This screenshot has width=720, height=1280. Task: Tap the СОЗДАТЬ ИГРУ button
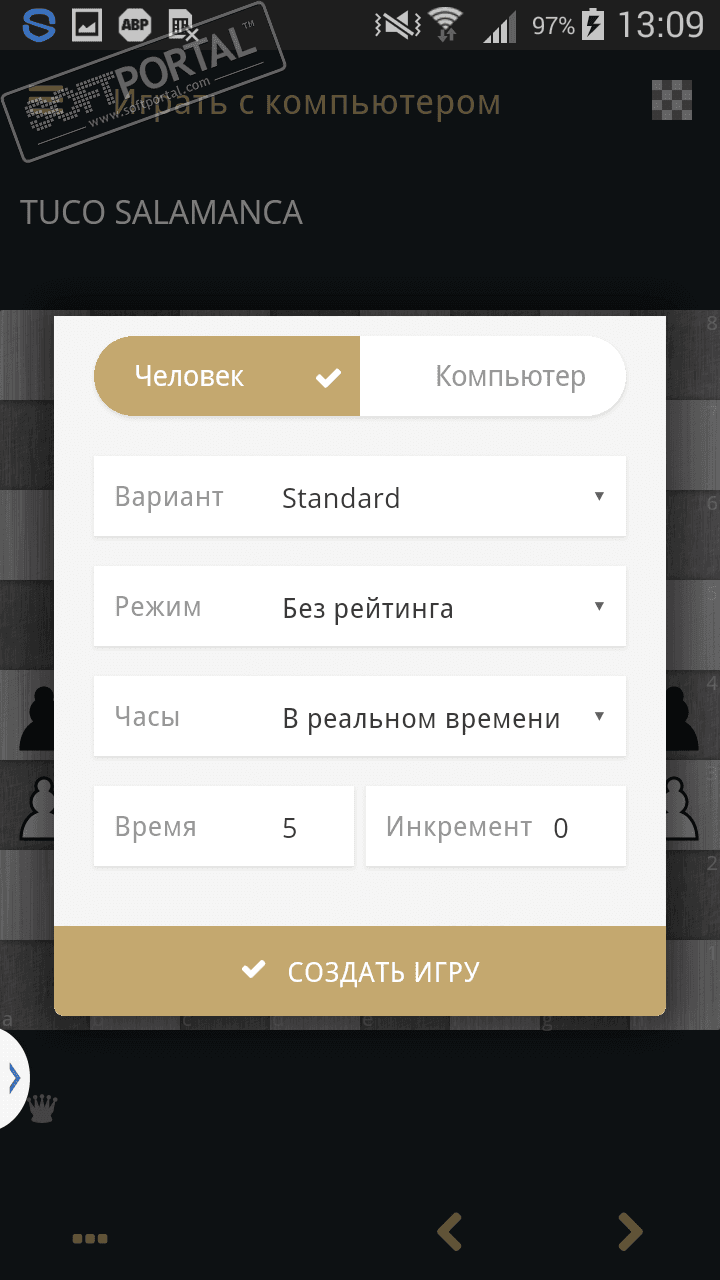pos(360,971)
